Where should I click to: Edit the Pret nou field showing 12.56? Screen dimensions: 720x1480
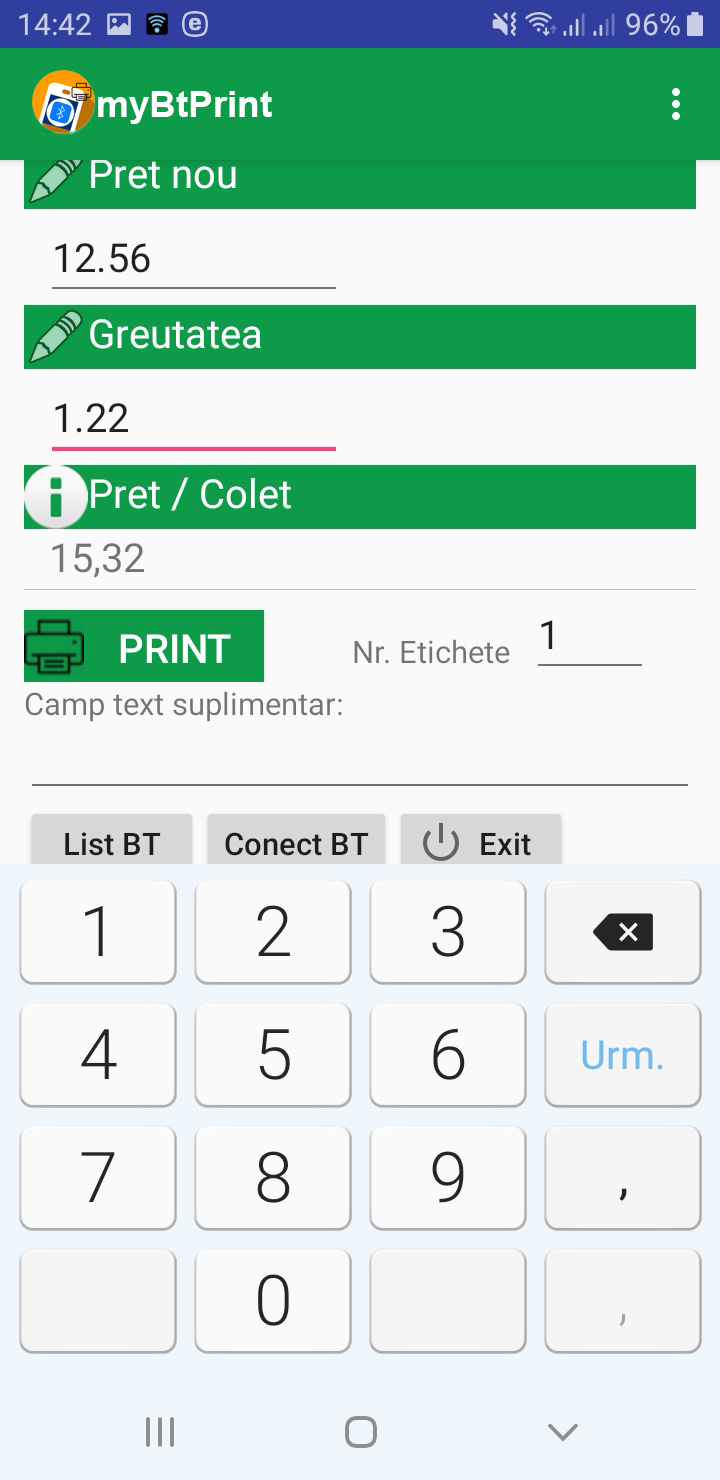[193, 259]
